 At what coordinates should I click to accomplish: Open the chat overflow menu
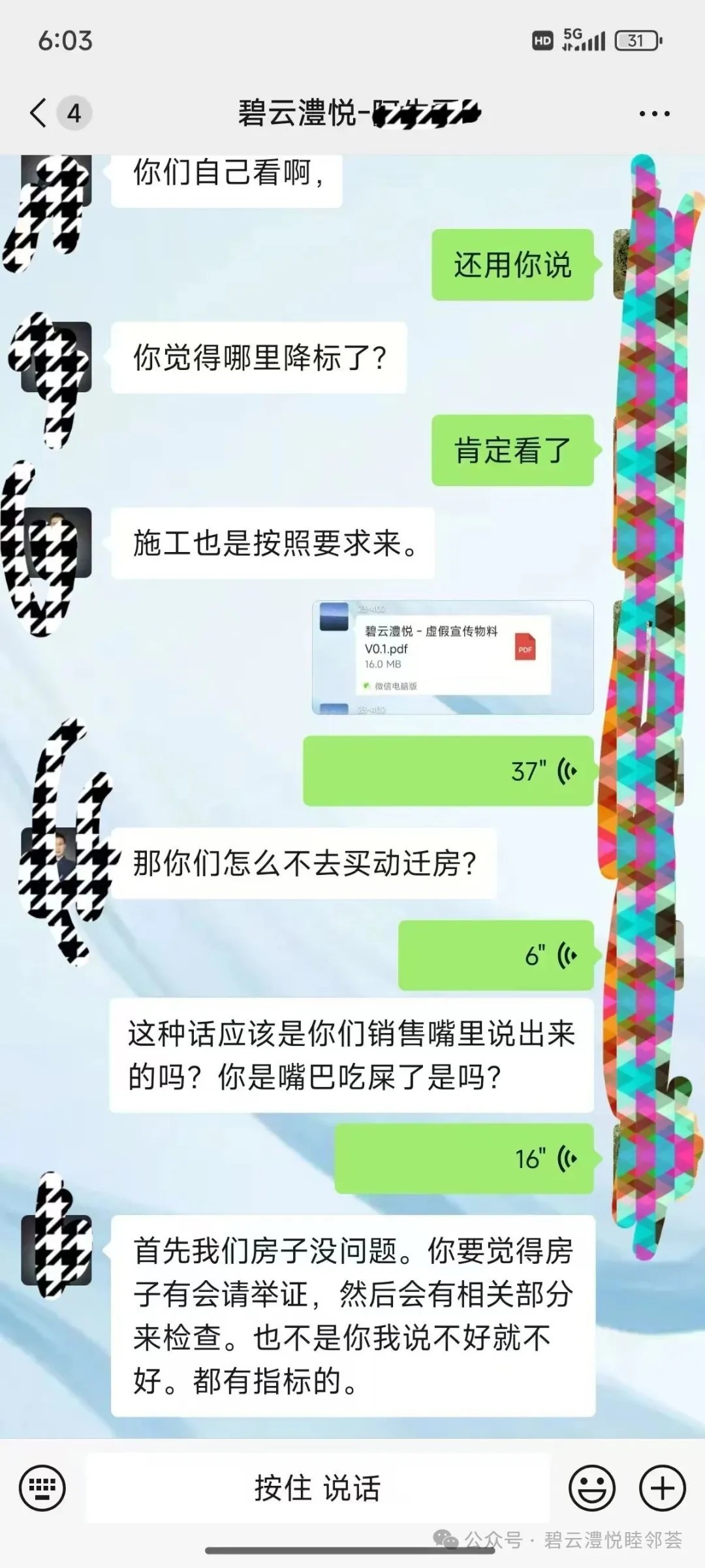click(654, 114)
